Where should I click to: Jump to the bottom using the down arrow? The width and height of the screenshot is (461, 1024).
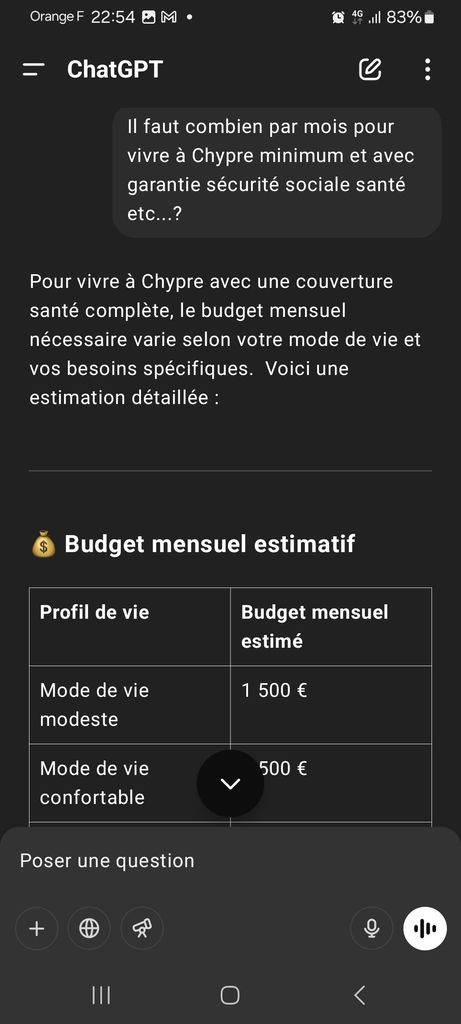230,784
